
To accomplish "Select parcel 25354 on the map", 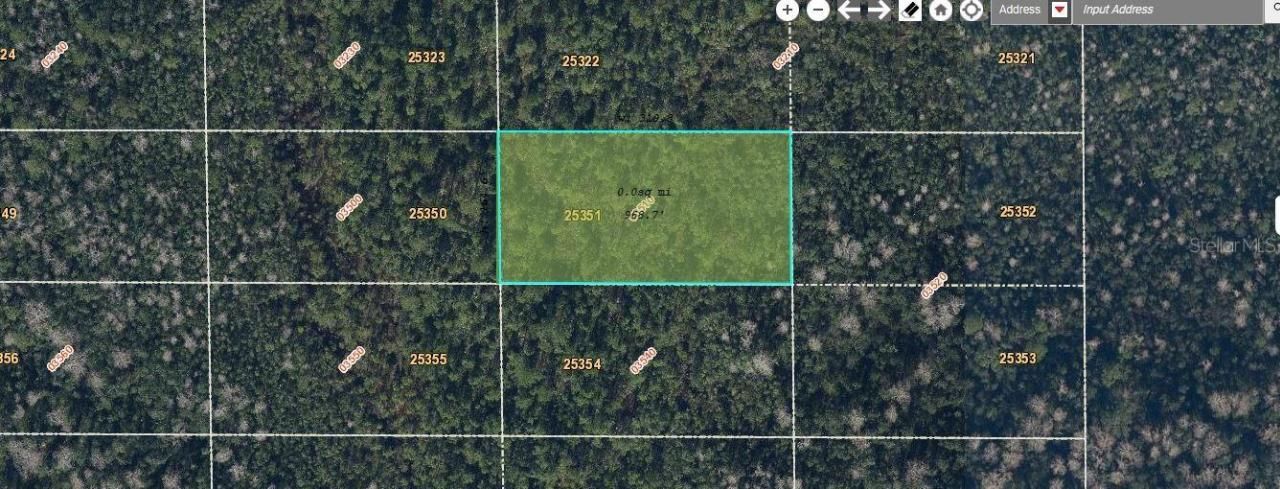I will (582, 364).
